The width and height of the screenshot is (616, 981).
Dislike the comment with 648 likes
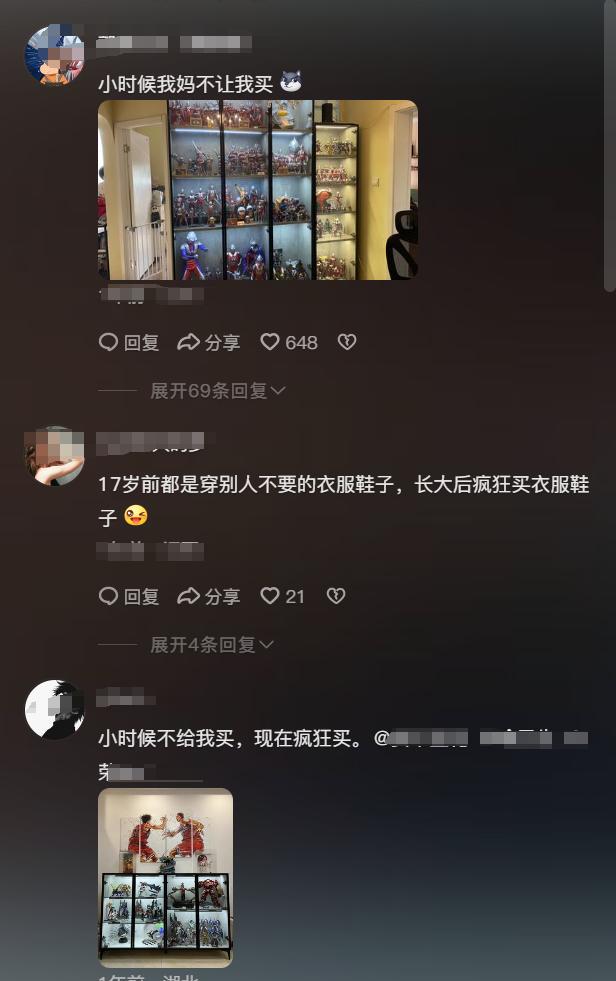pyautogui.click(x=347, y=342)
